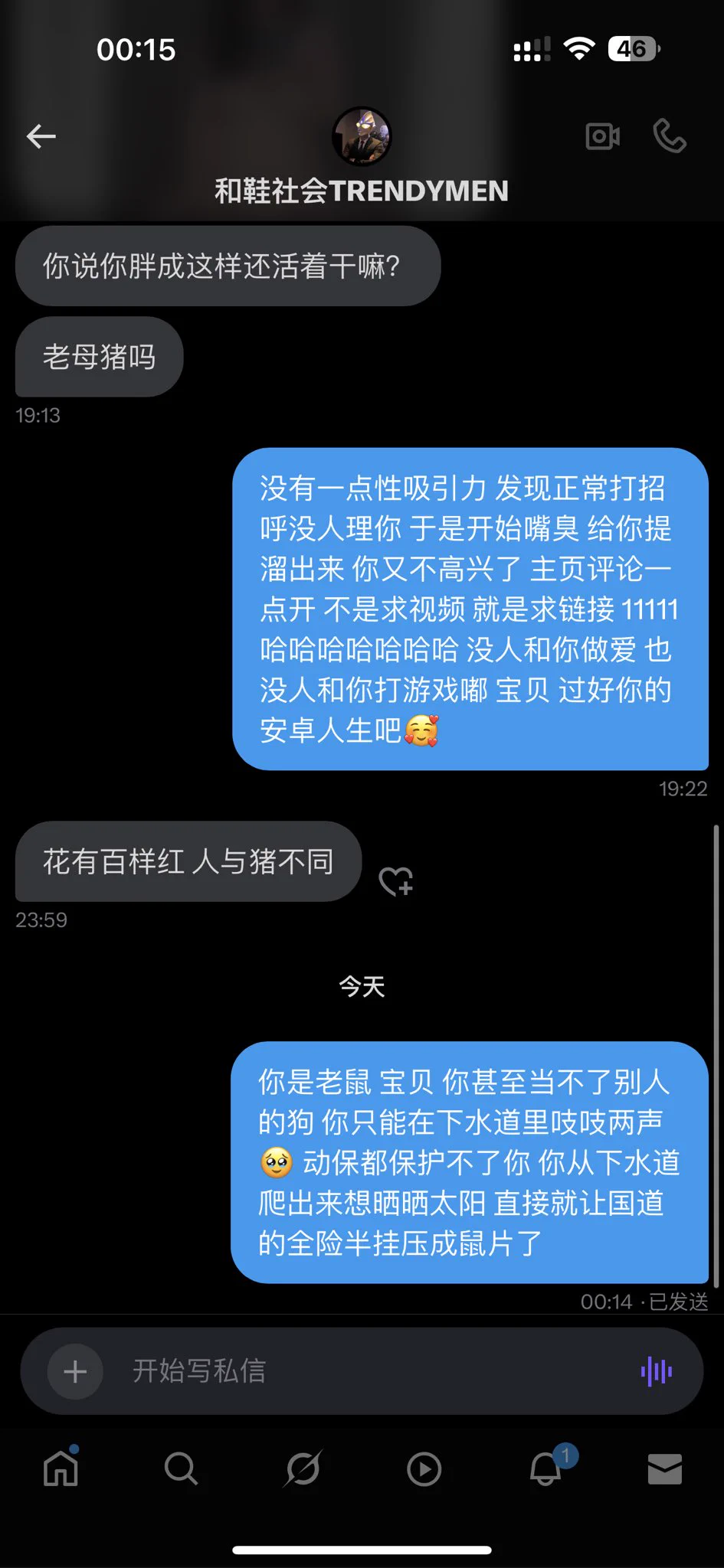Go back to the message list
724x1568 pixels.
(x=41, y=137)
